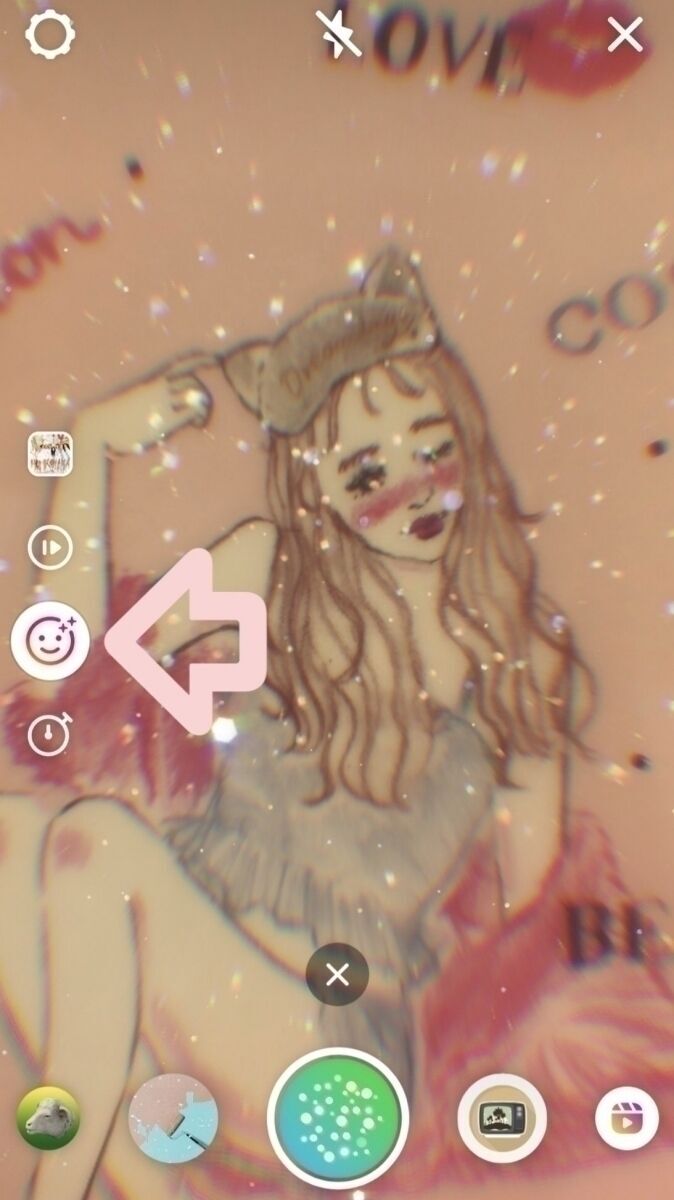This screenshot has width=674, height=1200.
Task: Open the layout thumbnail tool
Action: (50, 453)
